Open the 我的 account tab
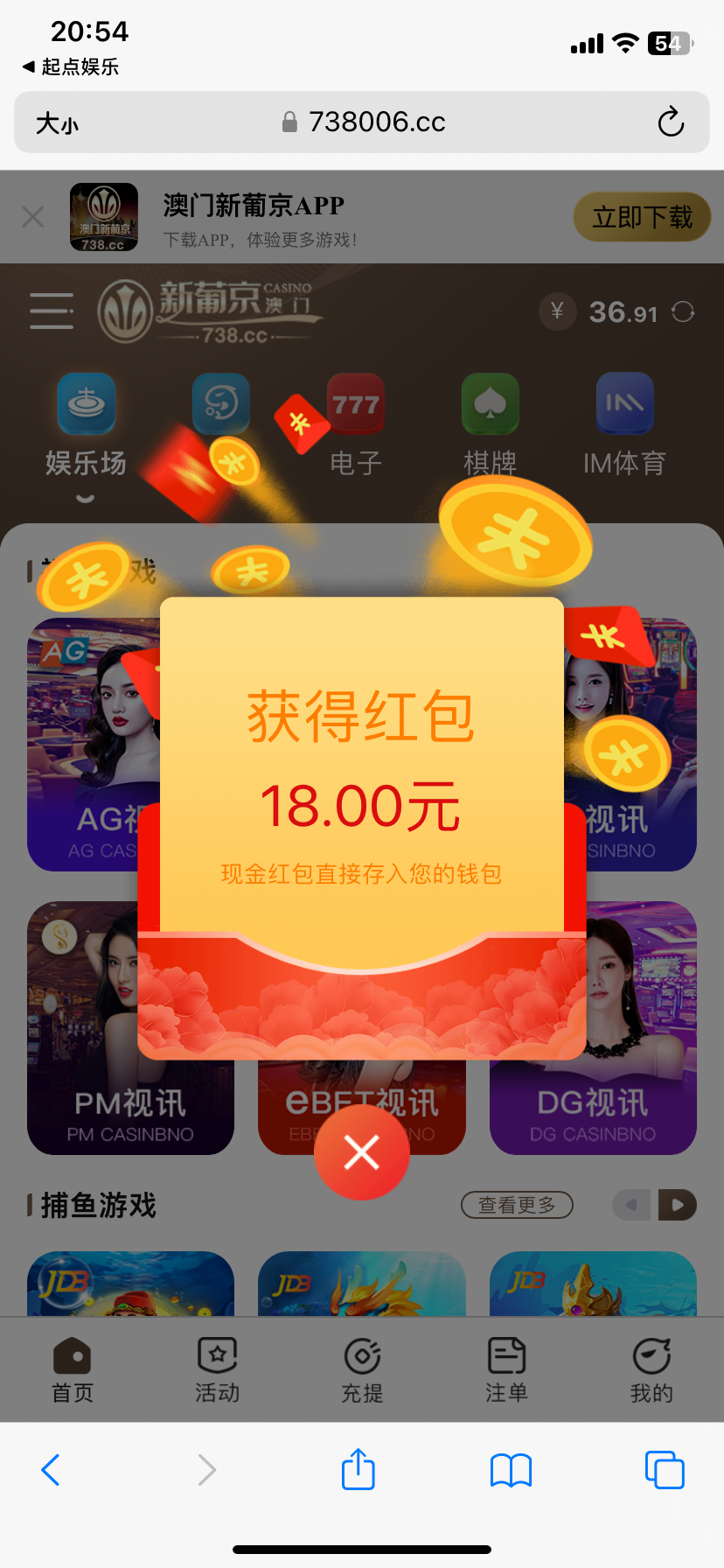724x1568 pixels. pyautogui.click(x=651, y=1369)
